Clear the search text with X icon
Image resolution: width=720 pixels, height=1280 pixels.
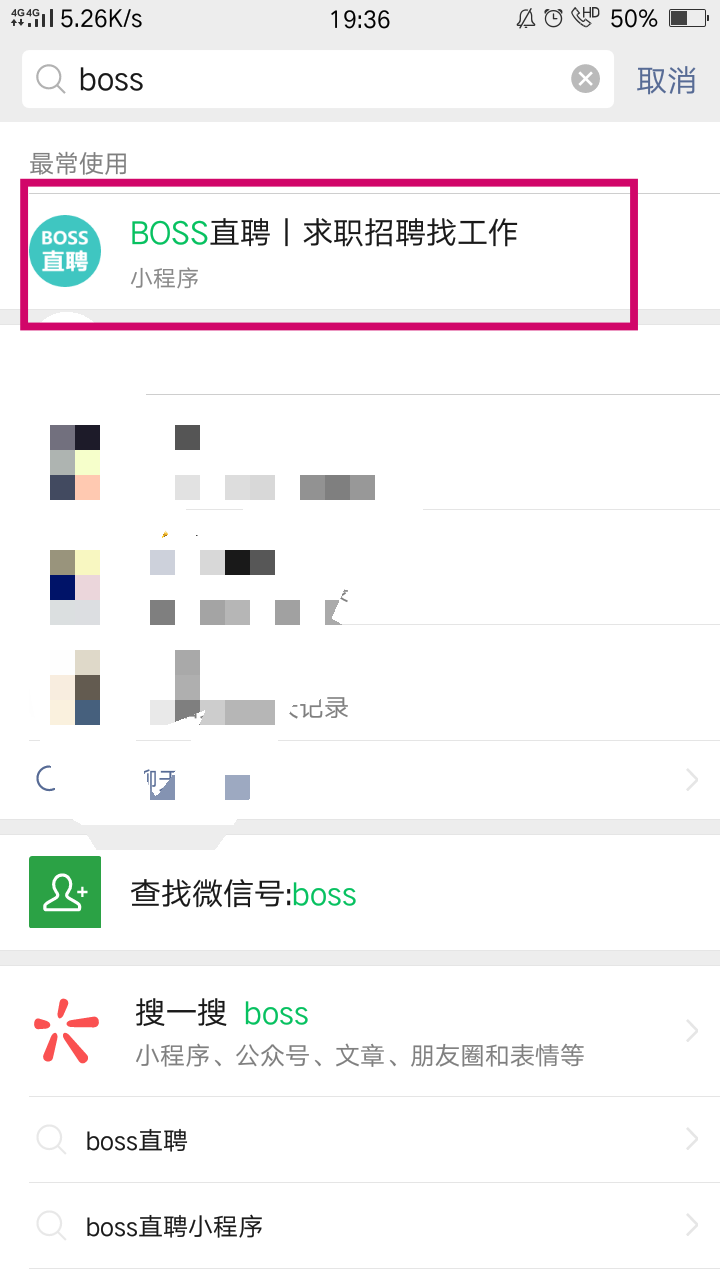[585, 80]
